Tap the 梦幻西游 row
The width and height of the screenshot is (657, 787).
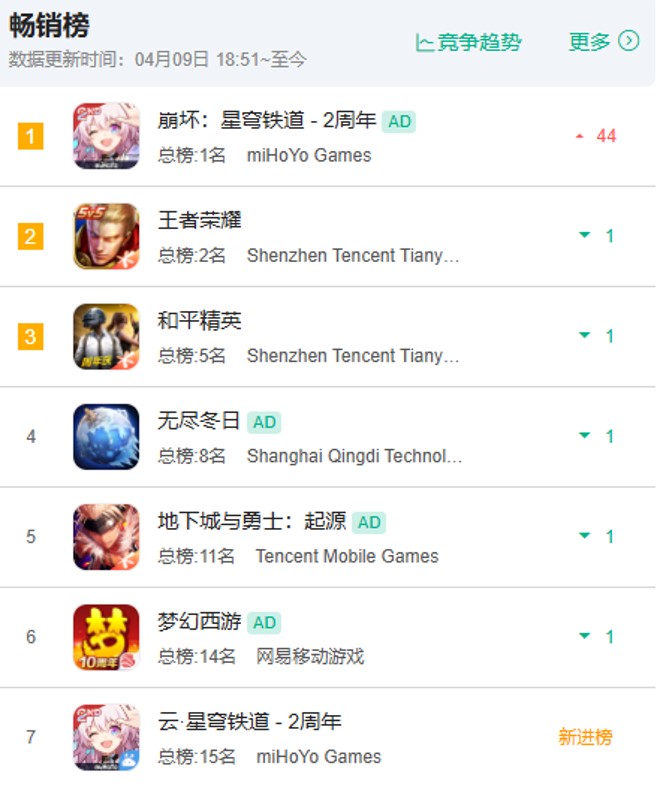tap(200, 621)
